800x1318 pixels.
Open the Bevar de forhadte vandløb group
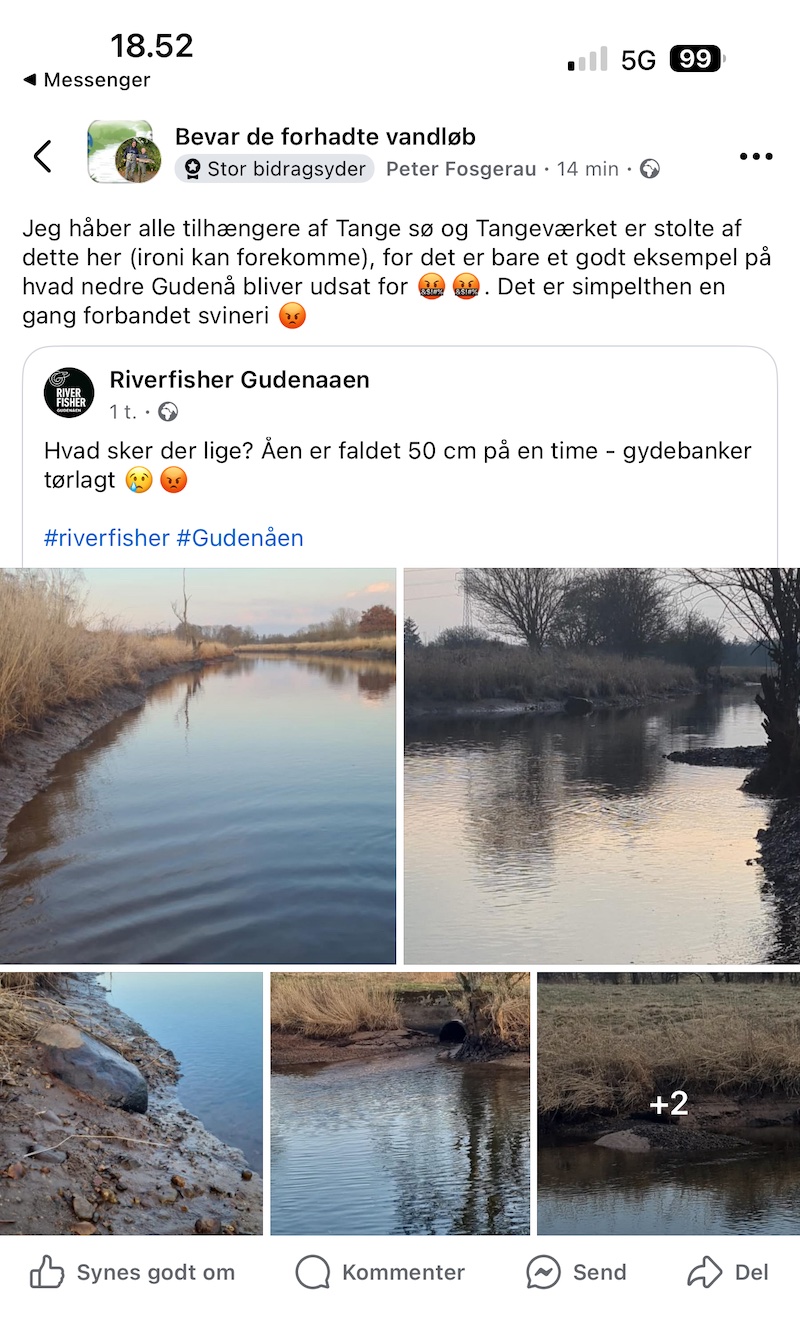[x=325, y=137]
